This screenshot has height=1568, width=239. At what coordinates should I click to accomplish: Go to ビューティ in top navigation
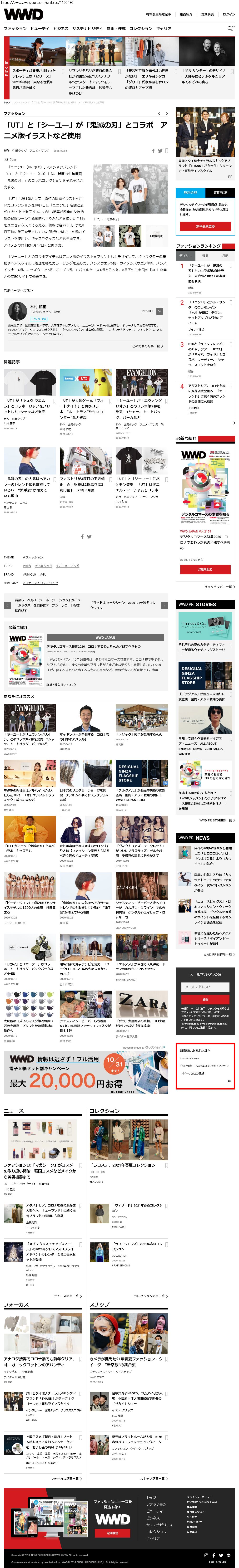click(40, 29)
